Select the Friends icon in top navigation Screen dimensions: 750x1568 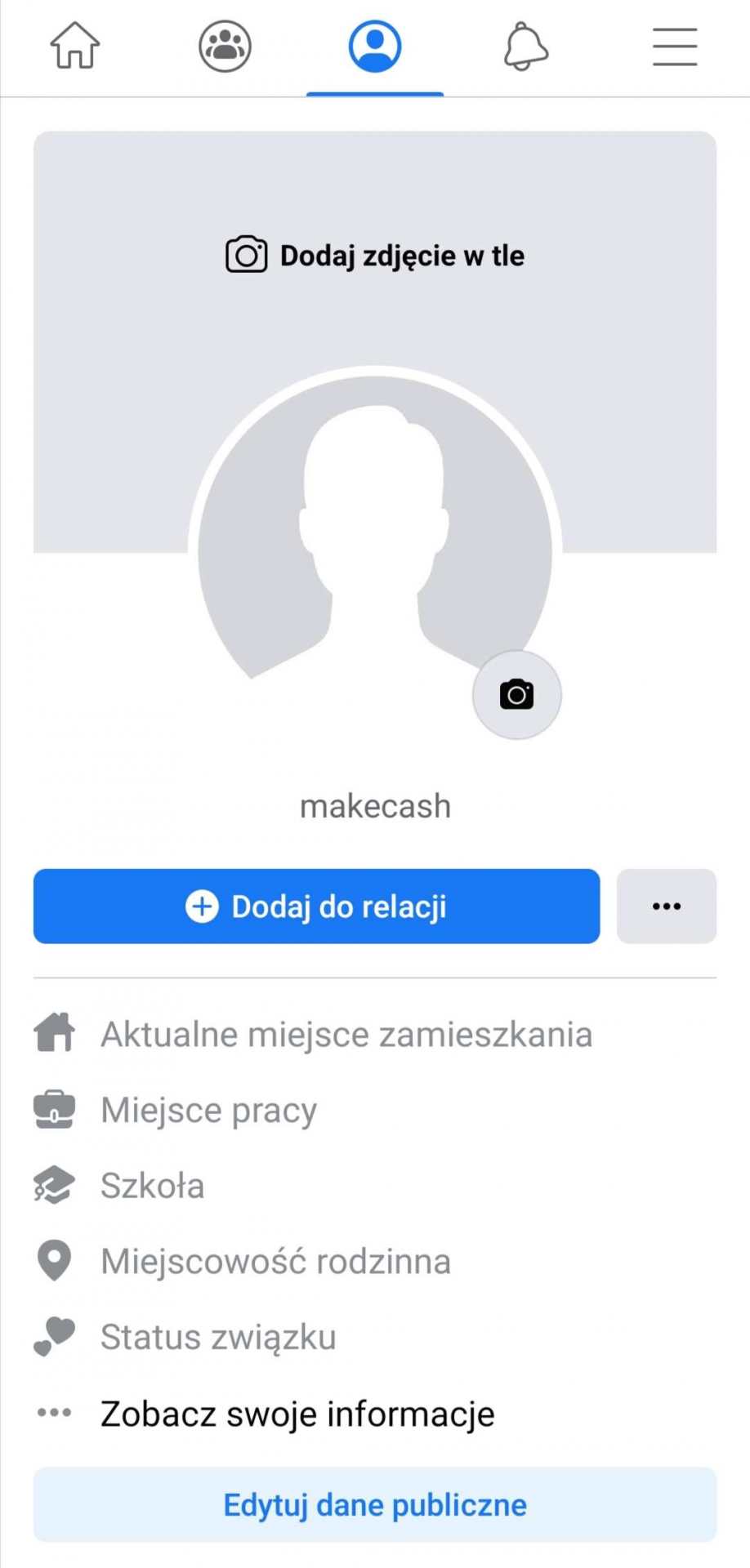[224, 47]
